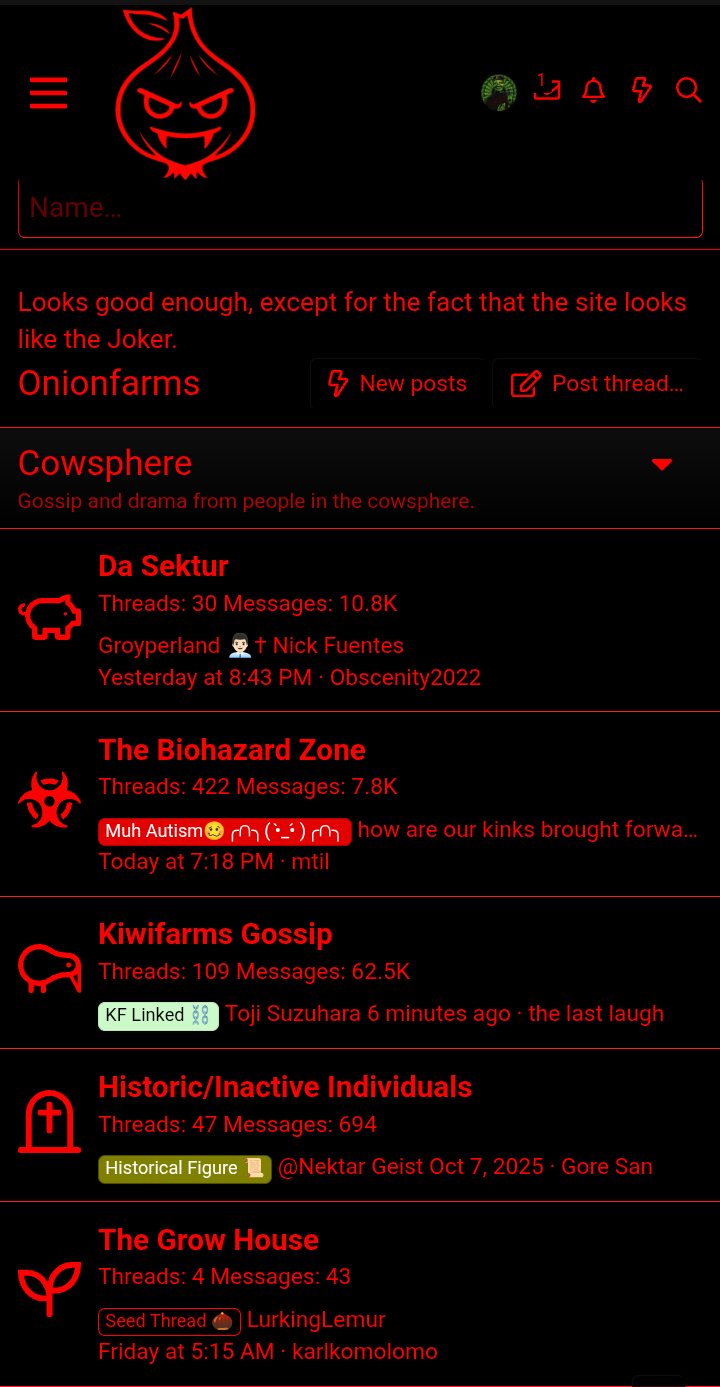Viewport: 720px width, 1387px height.
Task: Open the site search
Action: pyautogui.click(x=689, y=91)
